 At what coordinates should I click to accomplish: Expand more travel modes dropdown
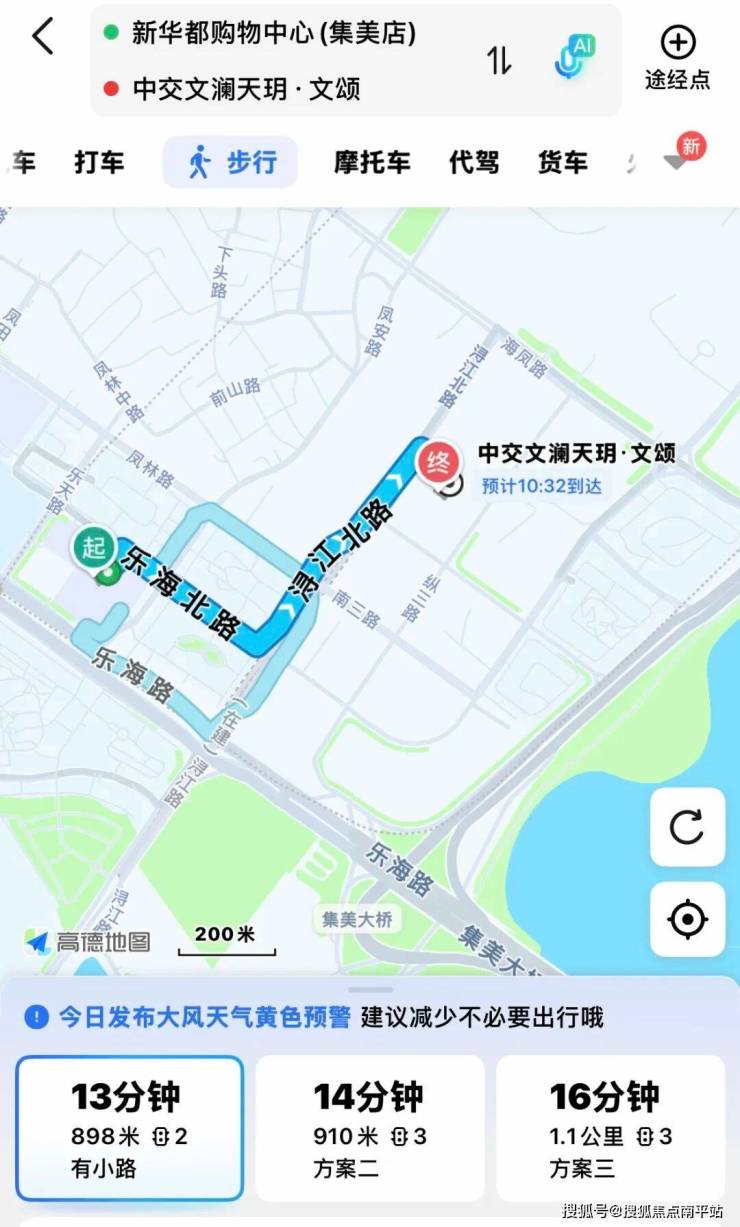point(678,160)
